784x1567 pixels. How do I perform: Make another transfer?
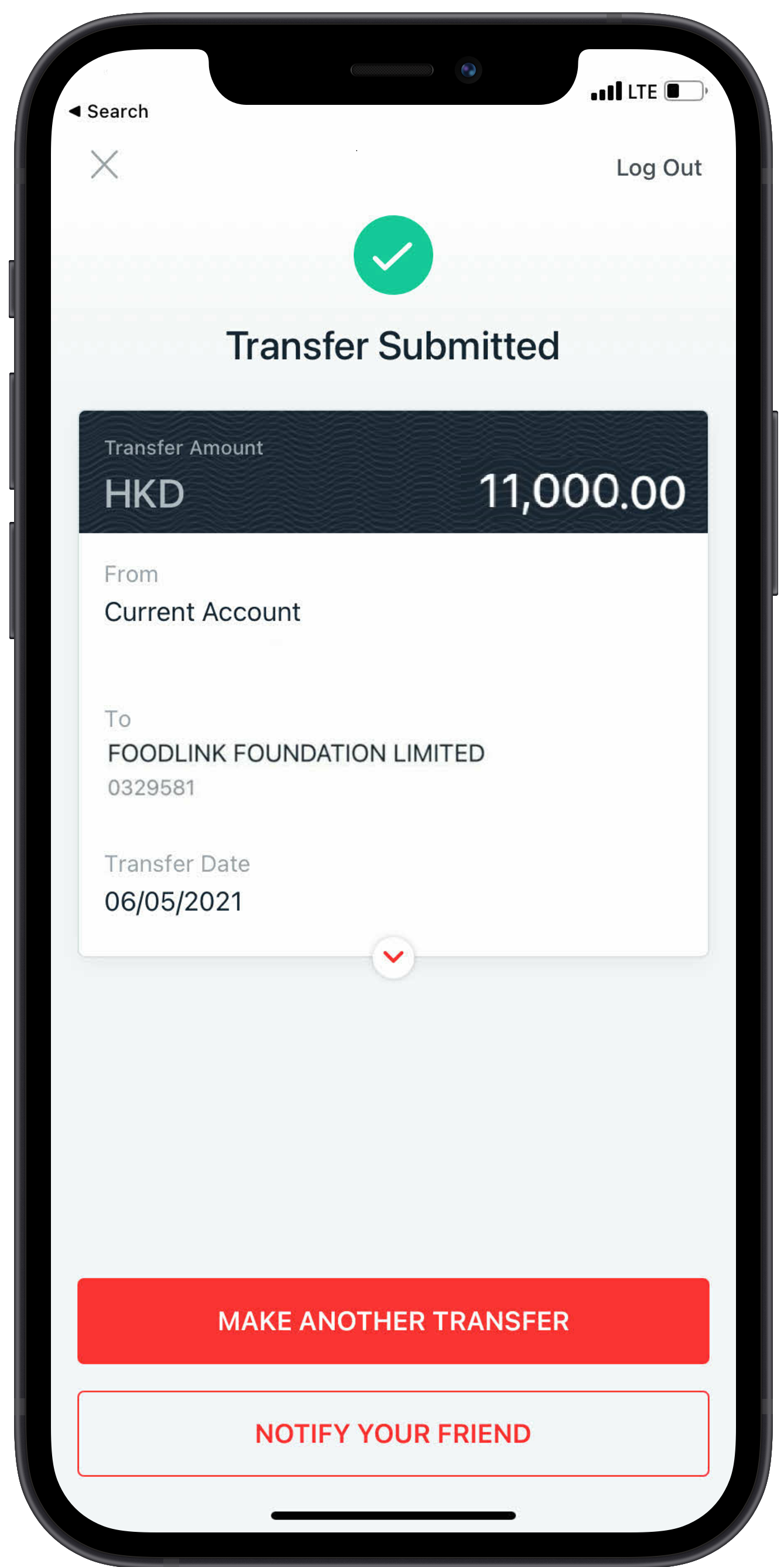point(393,1320)
